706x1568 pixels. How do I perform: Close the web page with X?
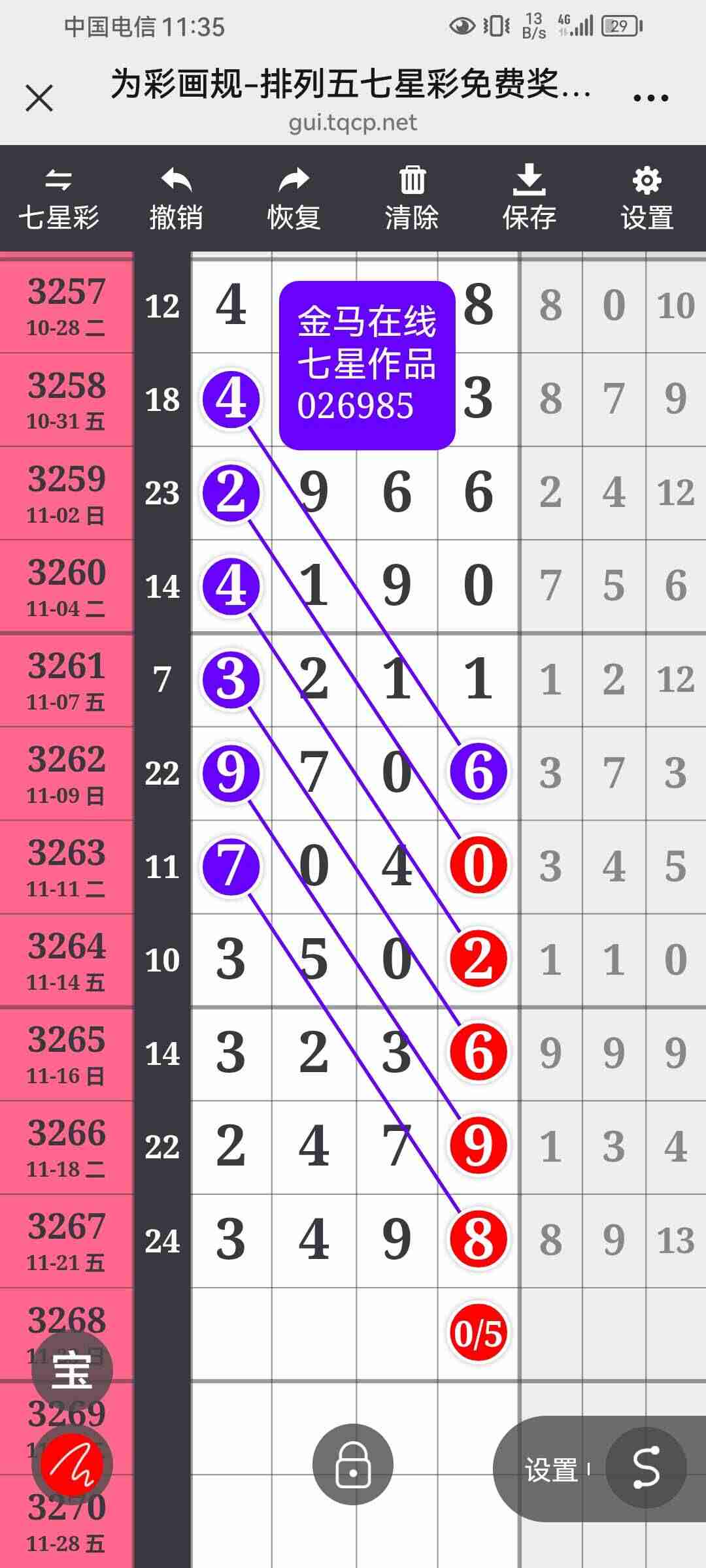[x=39, y=99]
